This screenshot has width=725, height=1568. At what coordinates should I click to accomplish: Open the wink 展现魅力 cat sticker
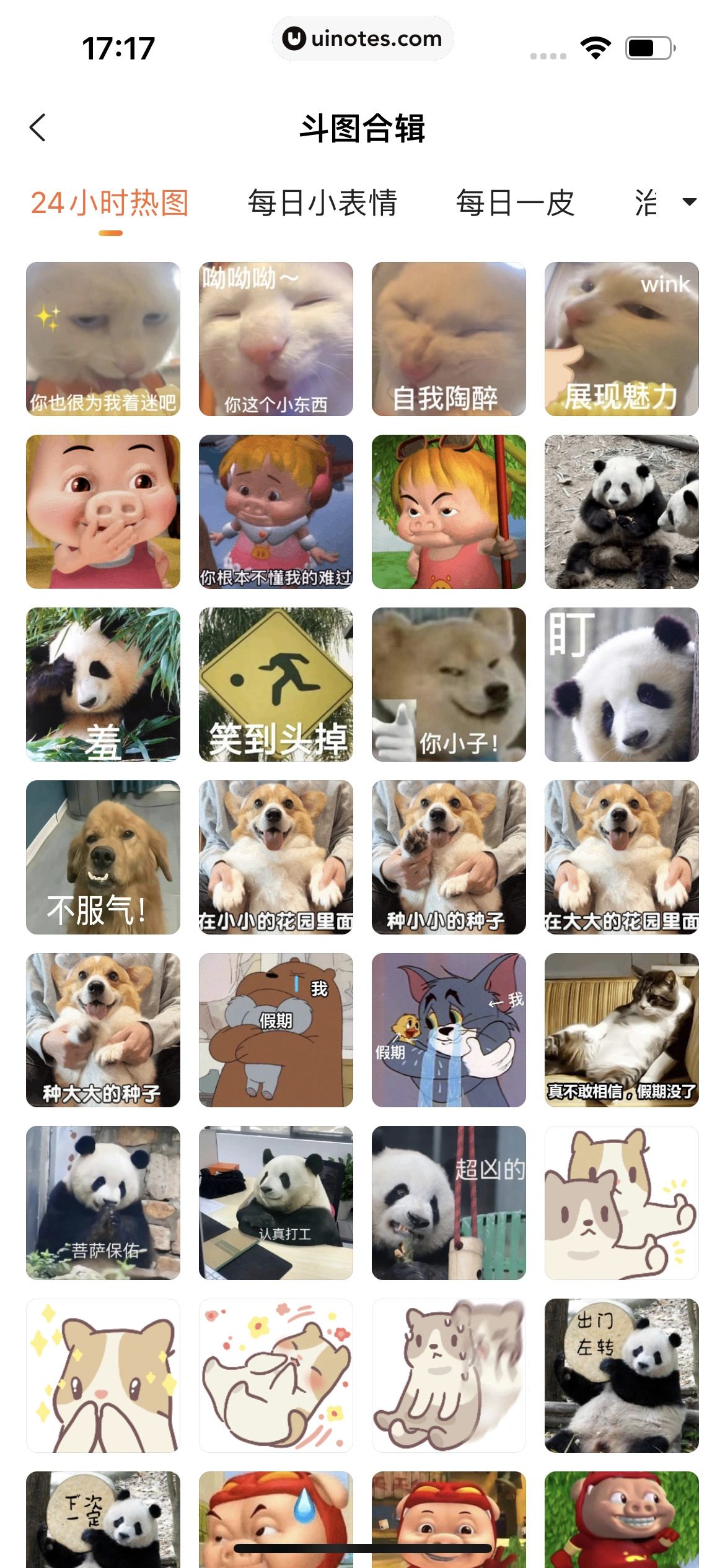coord(622,339)
